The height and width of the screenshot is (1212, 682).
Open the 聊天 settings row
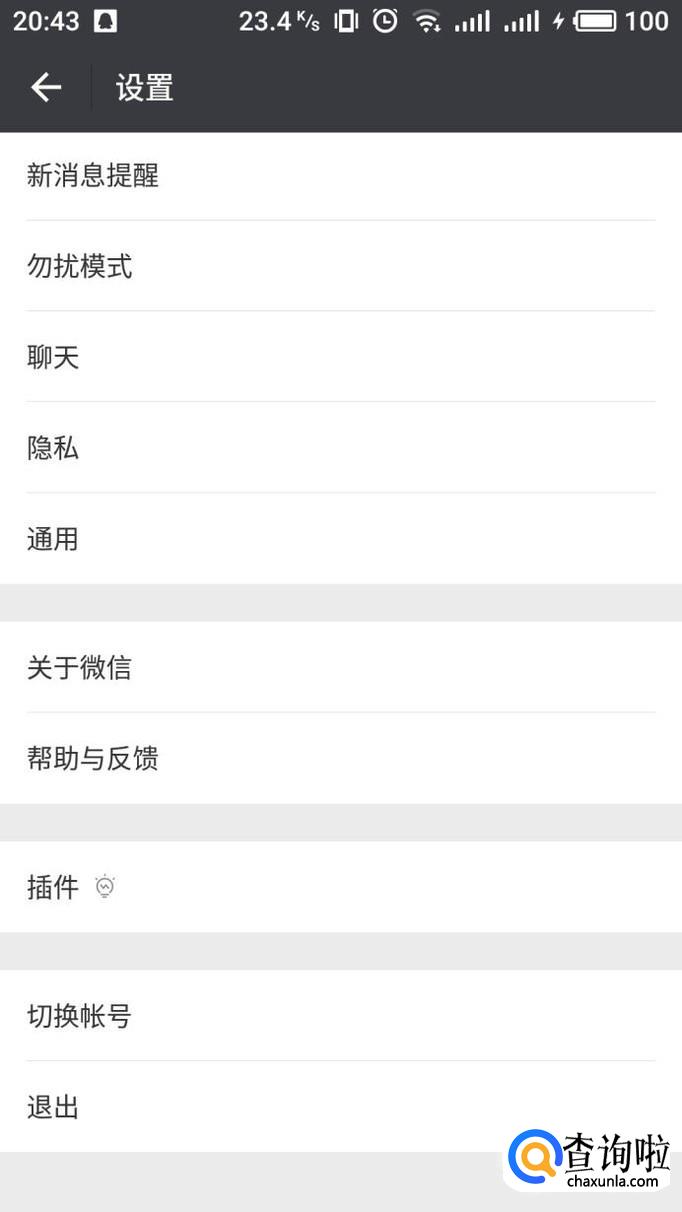tap(340, 357)
